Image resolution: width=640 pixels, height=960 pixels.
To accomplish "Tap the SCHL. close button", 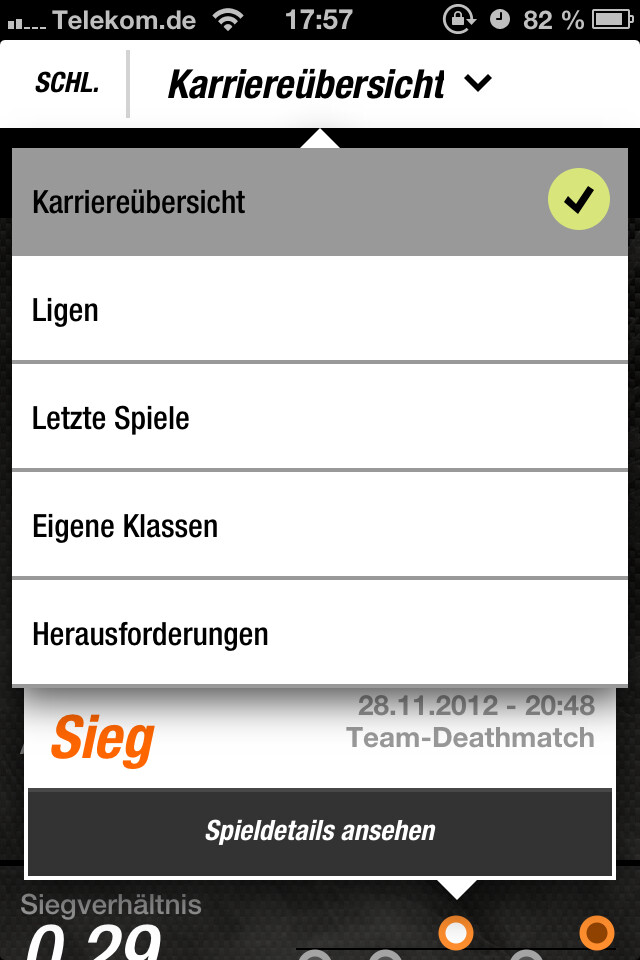I will point(67,84).
